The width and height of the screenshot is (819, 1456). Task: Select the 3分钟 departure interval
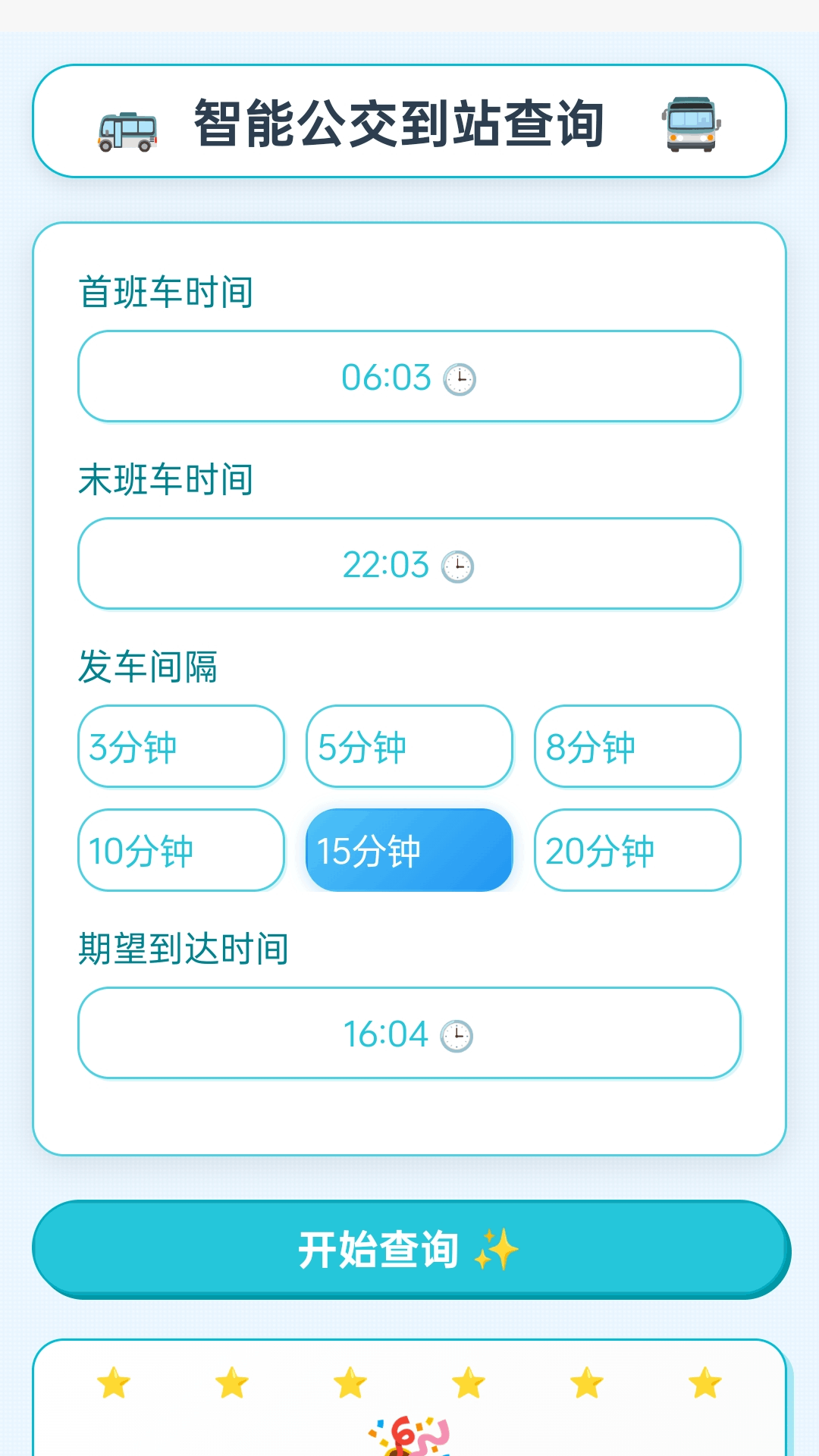pyautogui.click(x=180, y=747)
